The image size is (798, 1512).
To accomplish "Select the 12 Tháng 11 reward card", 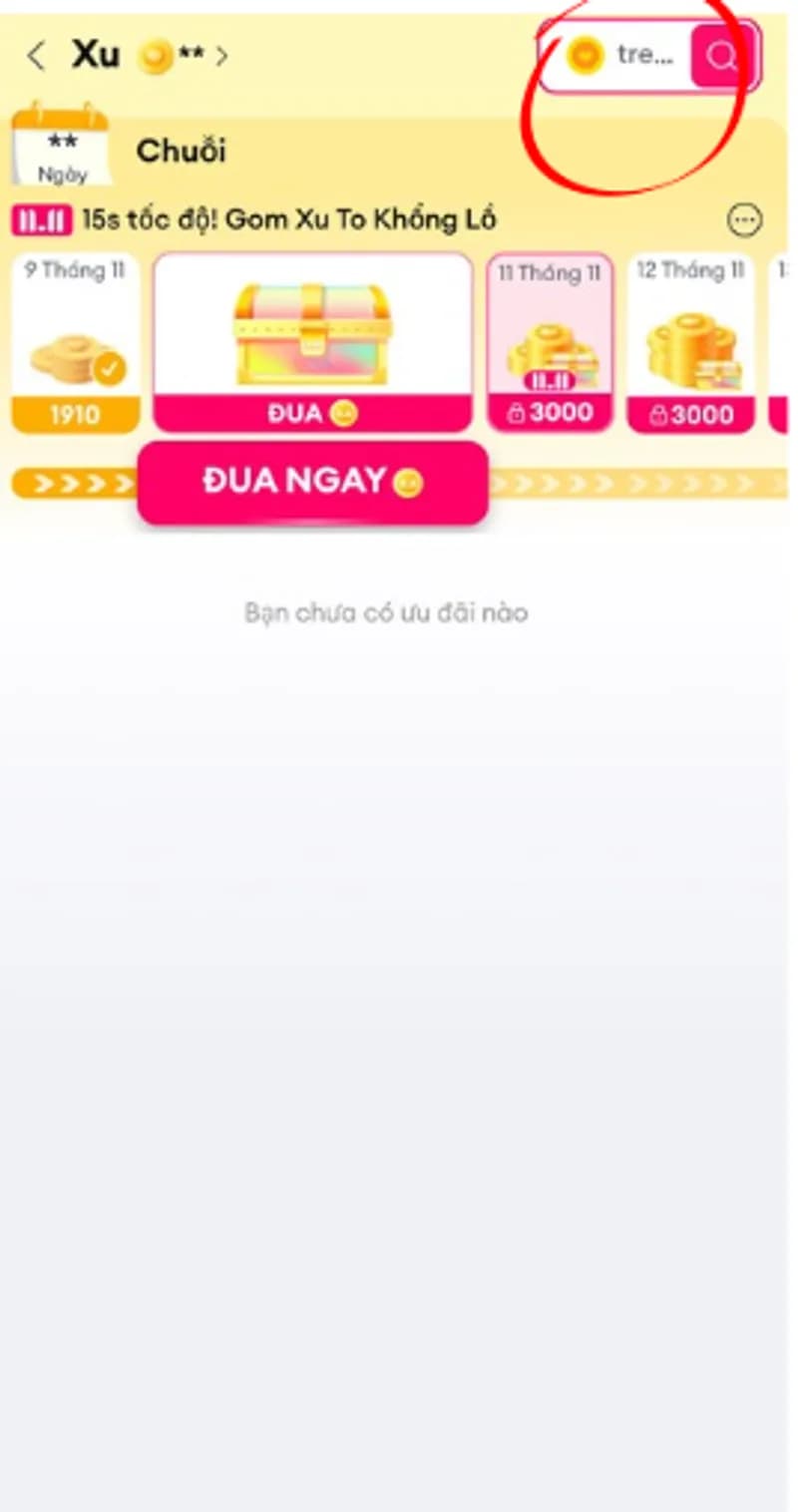I will click(690, 343).
